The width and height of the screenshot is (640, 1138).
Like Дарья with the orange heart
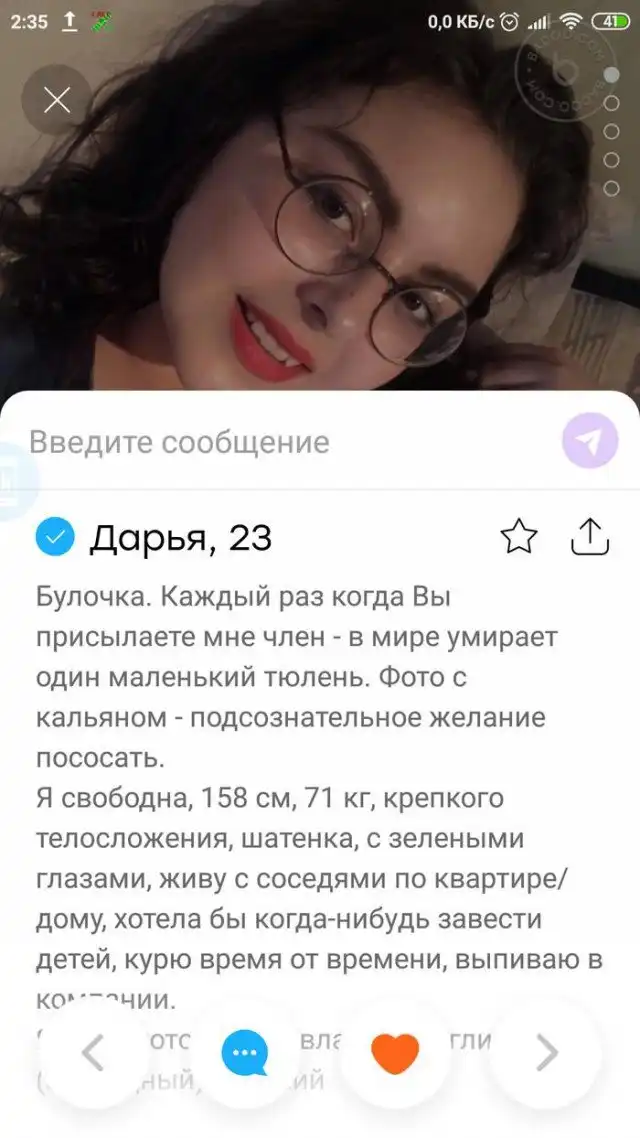tap(394, 1054)
